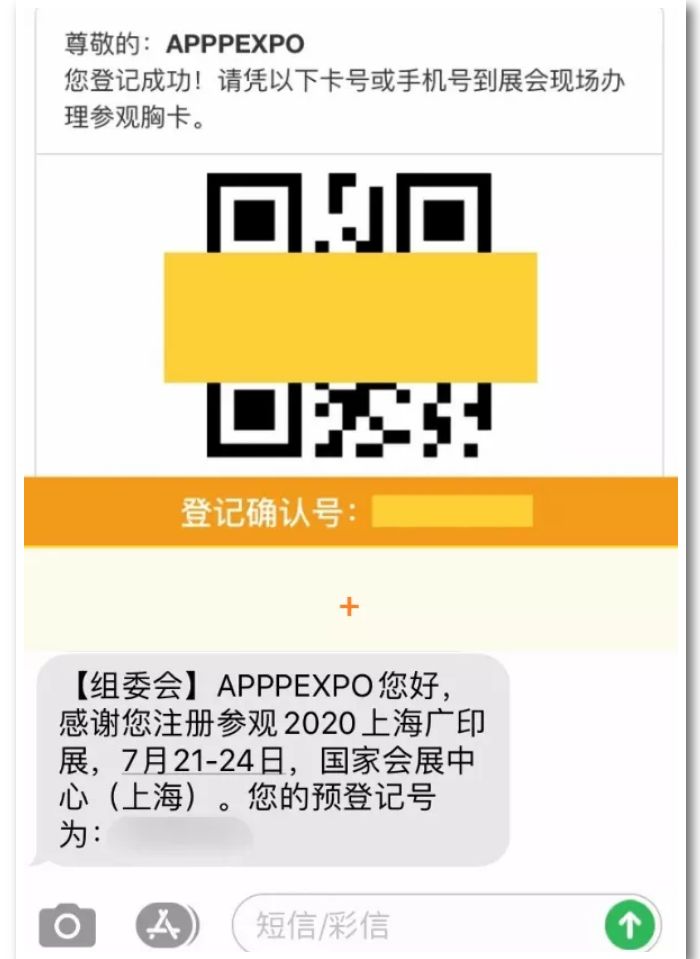Open the camera to attach a photo

tap(67, 927)
